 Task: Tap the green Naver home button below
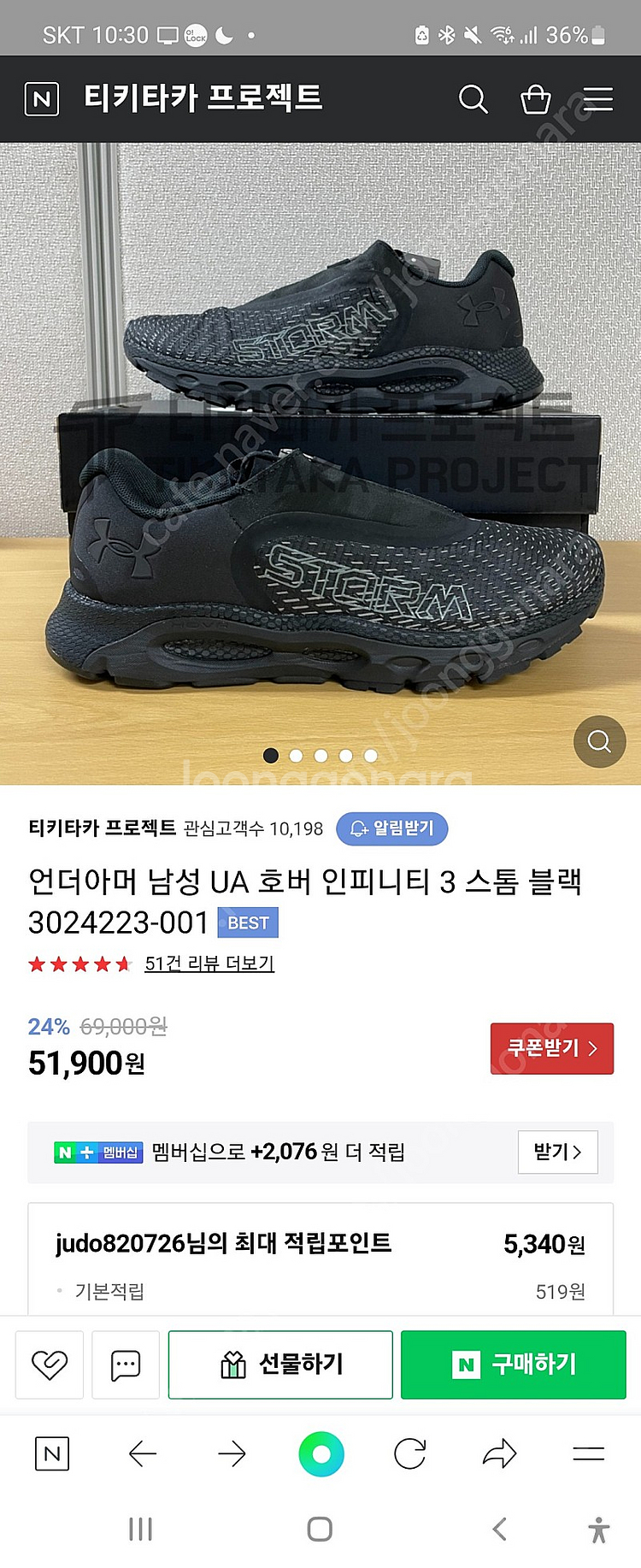[x=320, y=1453]
